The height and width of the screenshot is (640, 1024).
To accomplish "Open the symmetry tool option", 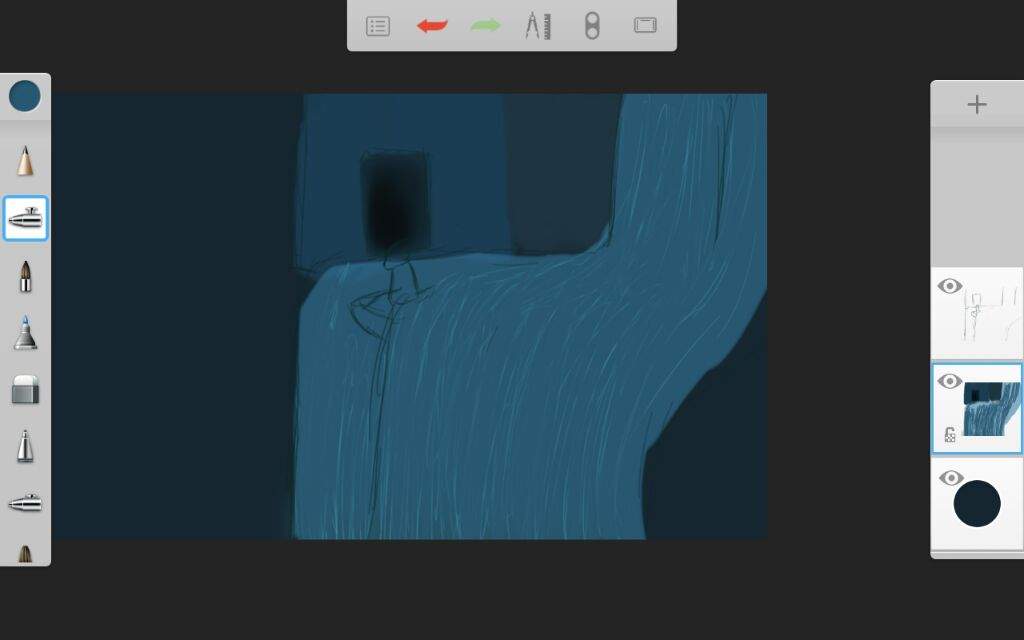I will tap(592, 26).
